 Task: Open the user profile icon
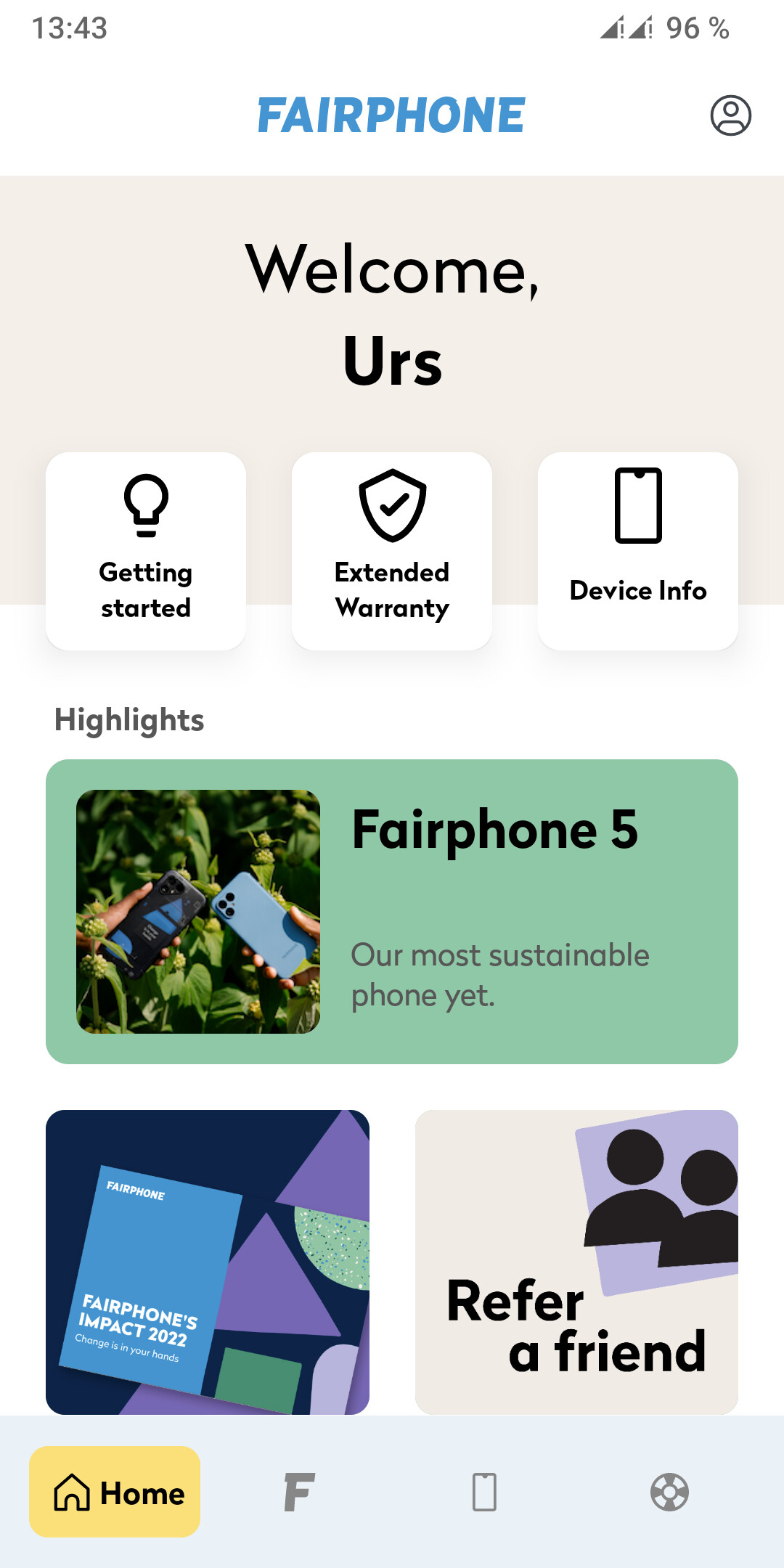point(730,115)
